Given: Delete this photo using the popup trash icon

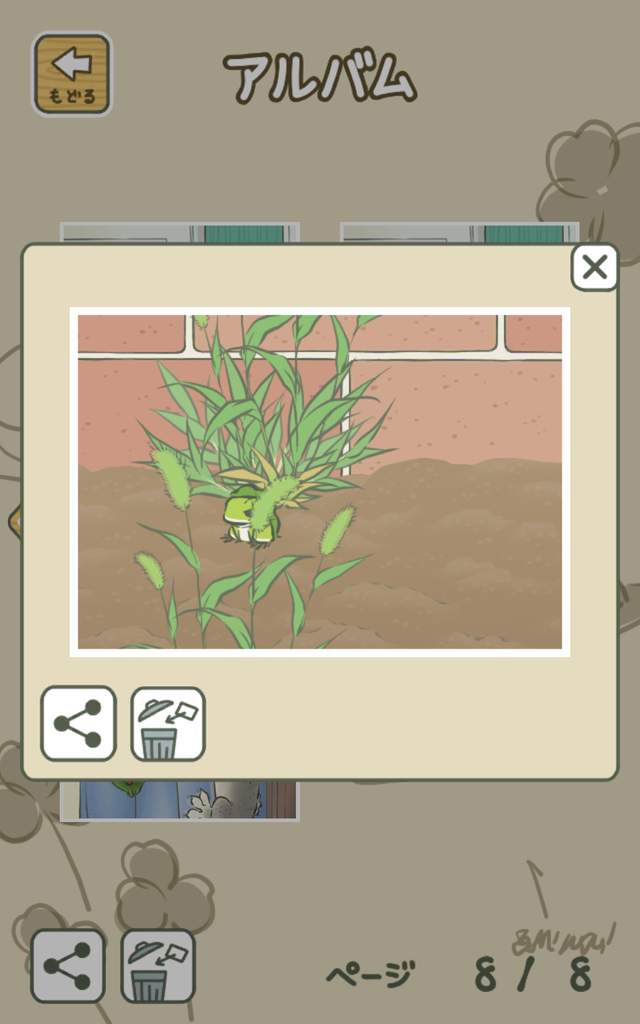Looking at the screenshot, I should point(168,724).
